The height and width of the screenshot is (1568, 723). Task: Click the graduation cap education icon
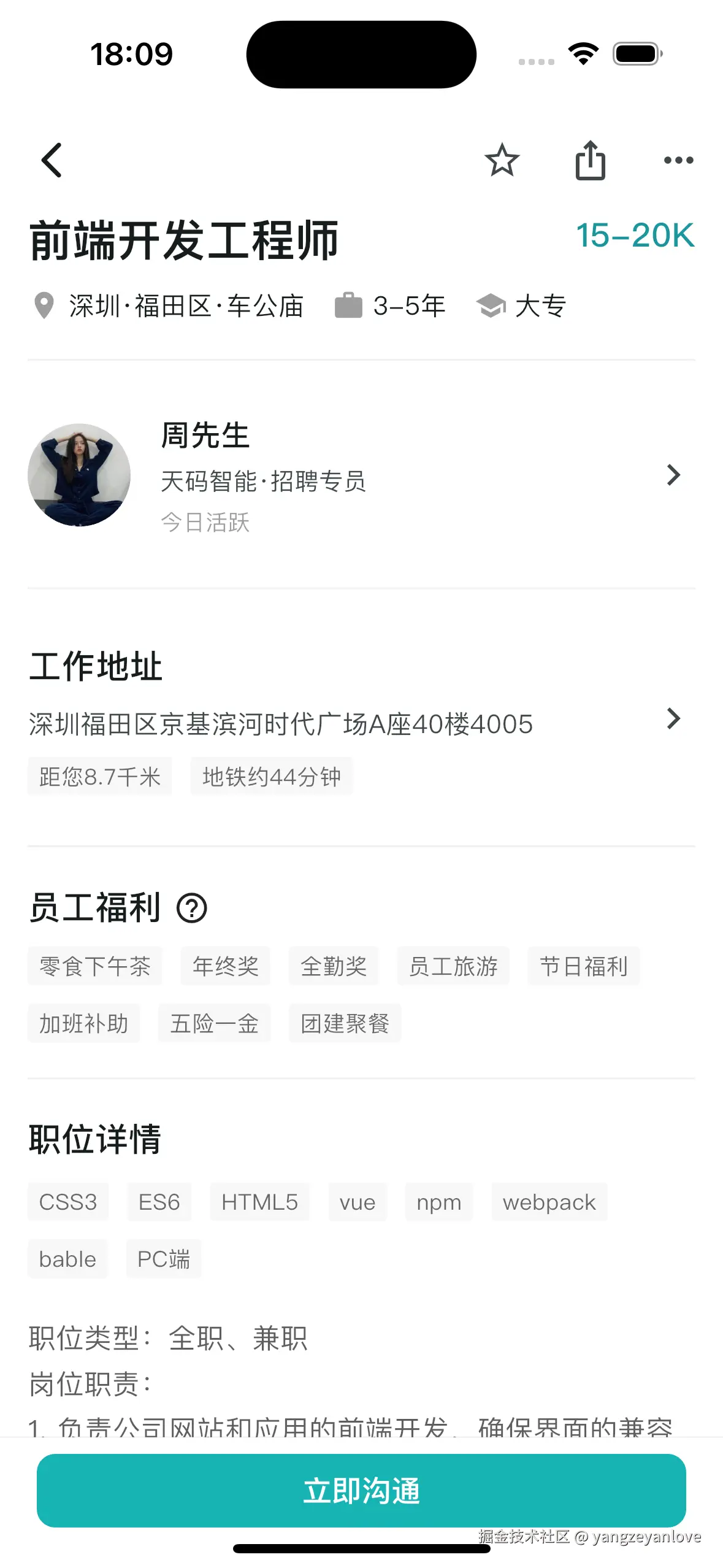coord(492,305)
